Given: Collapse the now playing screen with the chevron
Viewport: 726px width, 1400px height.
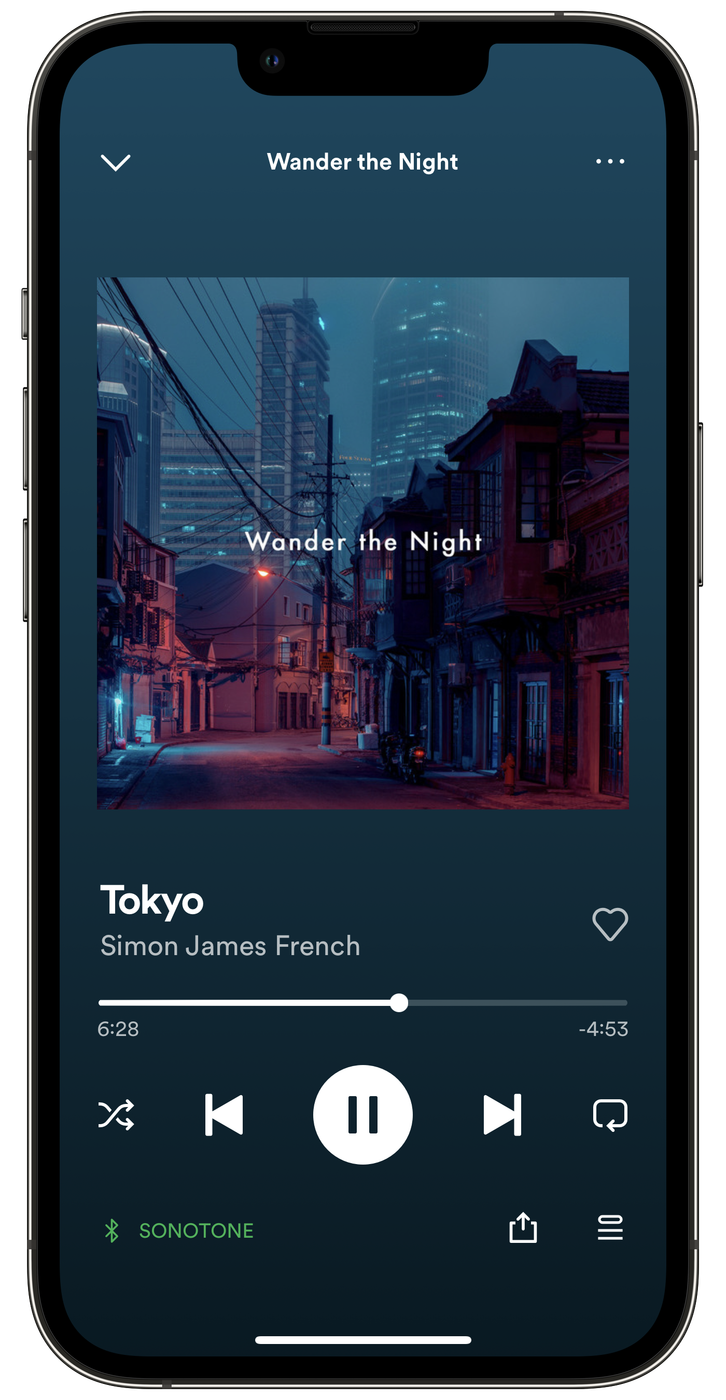Looking at the screenshot, I should coord(116,162).
